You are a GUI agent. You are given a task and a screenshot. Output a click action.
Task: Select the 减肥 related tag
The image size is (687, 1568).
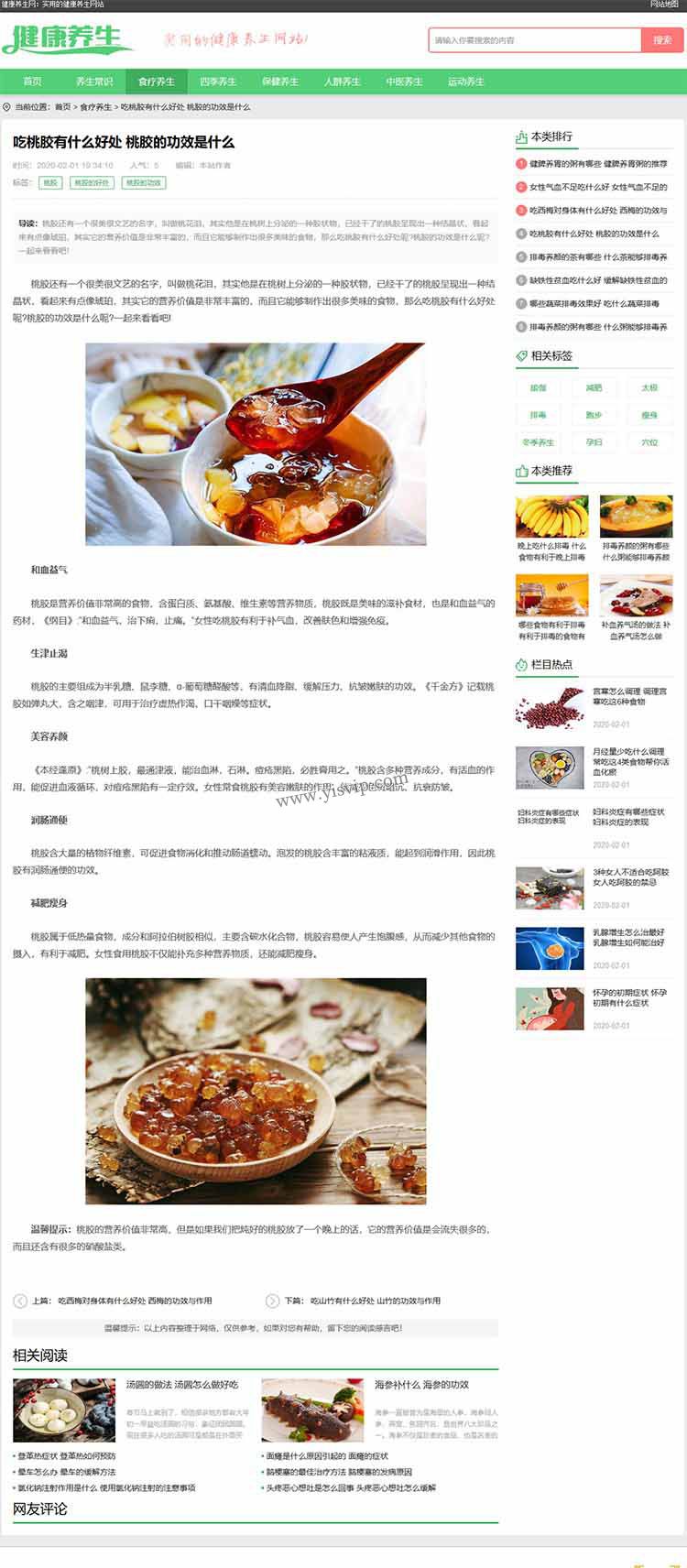point(594,388)
